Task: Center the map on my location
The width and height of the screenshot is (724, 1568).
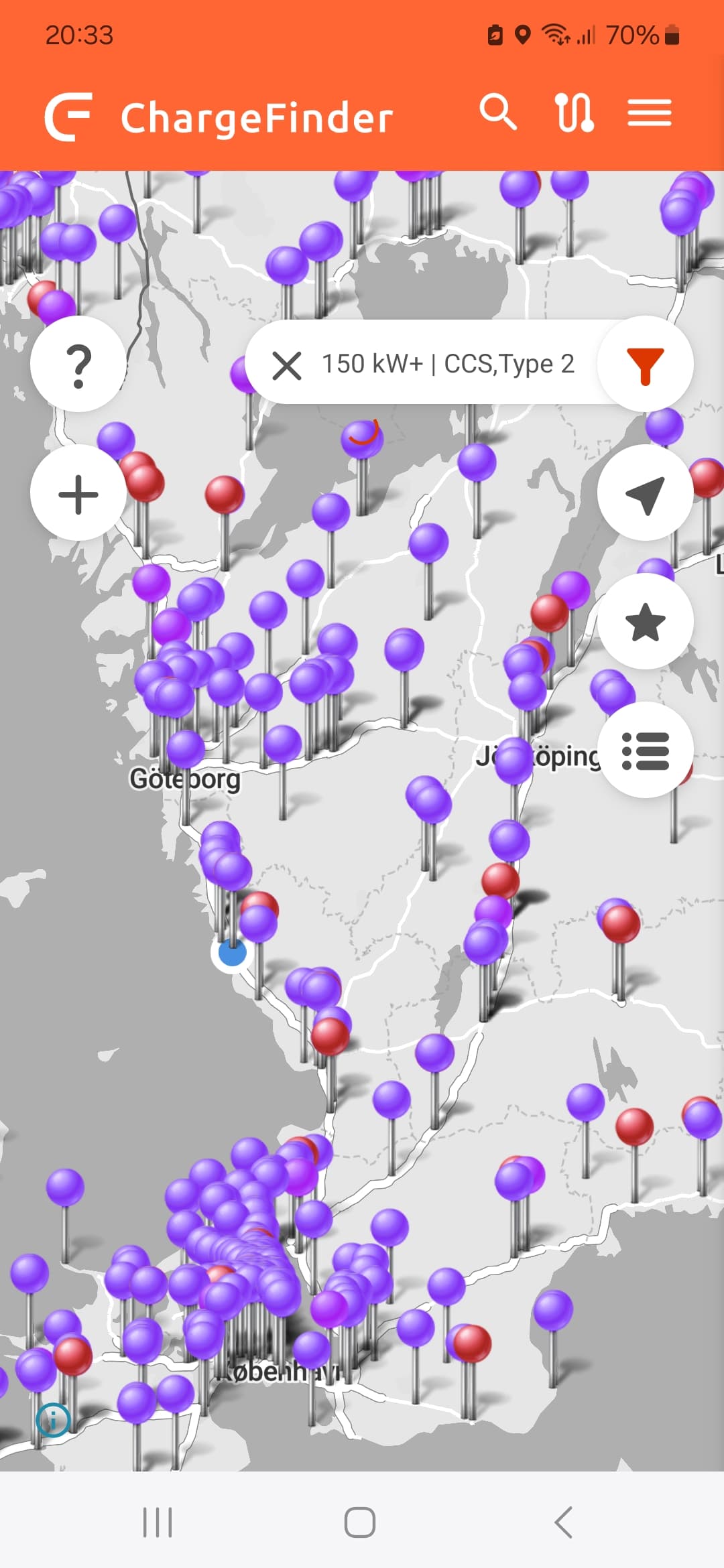Action: pyautogui.click(x=645, y=493)
